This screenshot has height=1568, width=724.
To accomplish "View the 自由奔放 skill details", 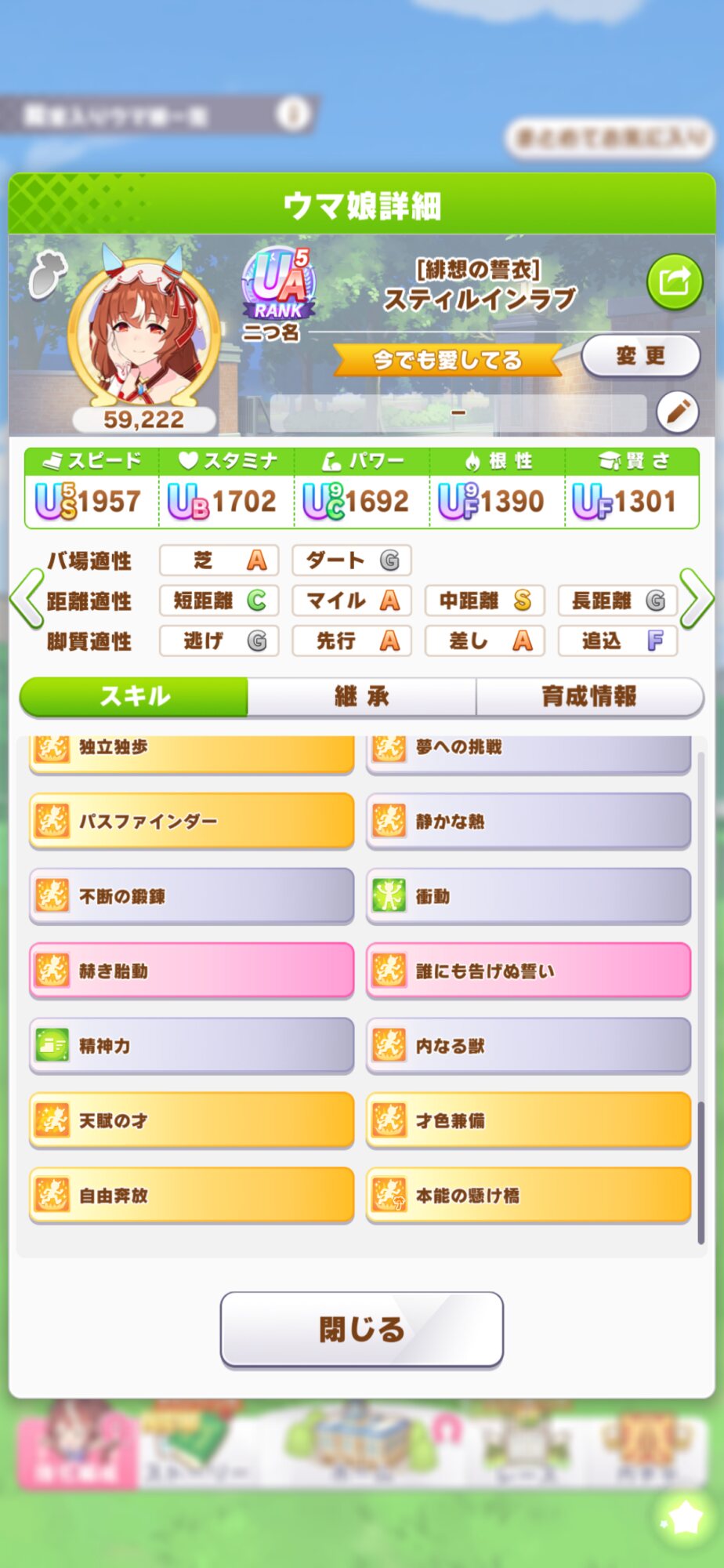I will tap(191, 1195).
